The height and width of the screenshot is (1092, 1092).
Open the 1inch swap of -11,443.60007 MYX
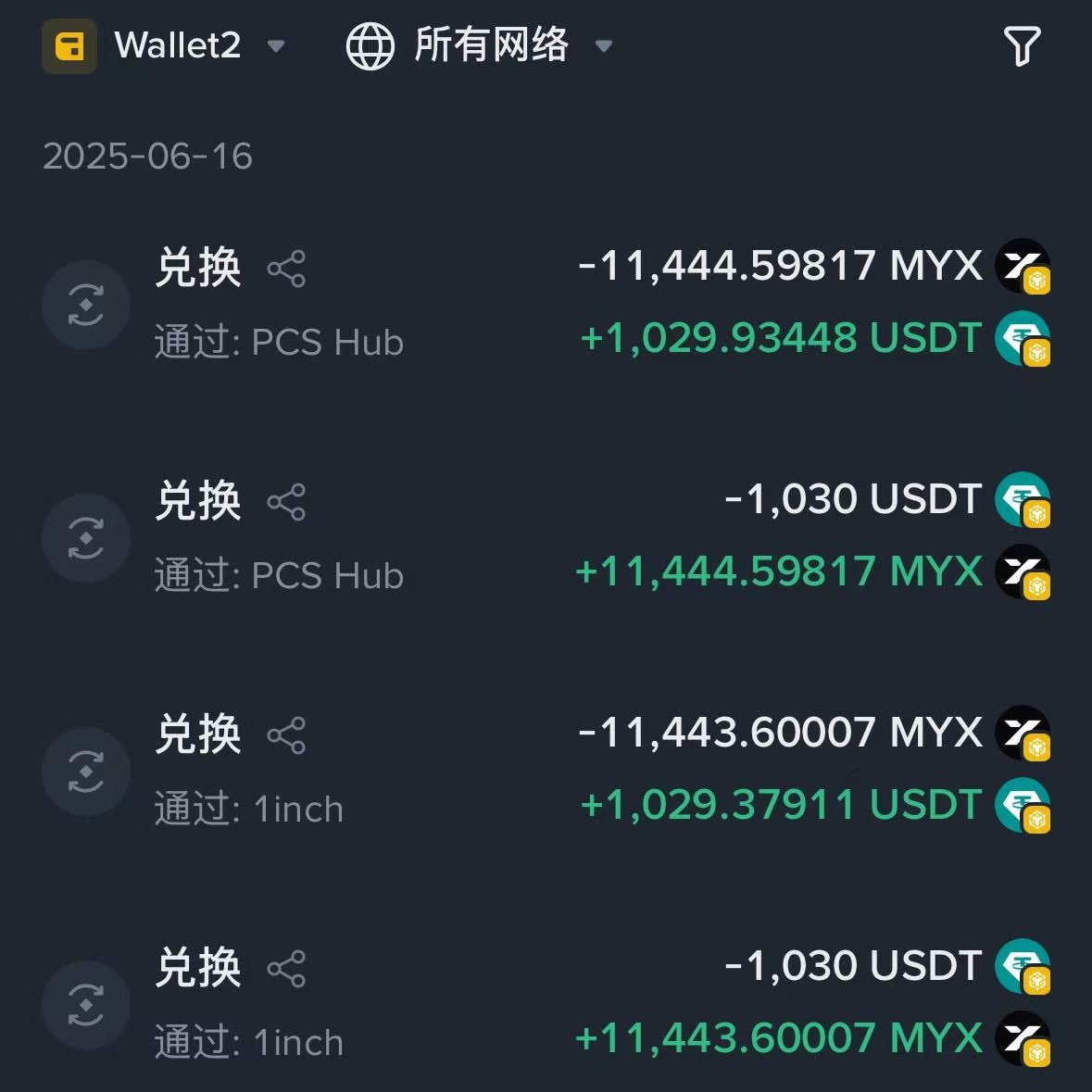coord(546,771)
